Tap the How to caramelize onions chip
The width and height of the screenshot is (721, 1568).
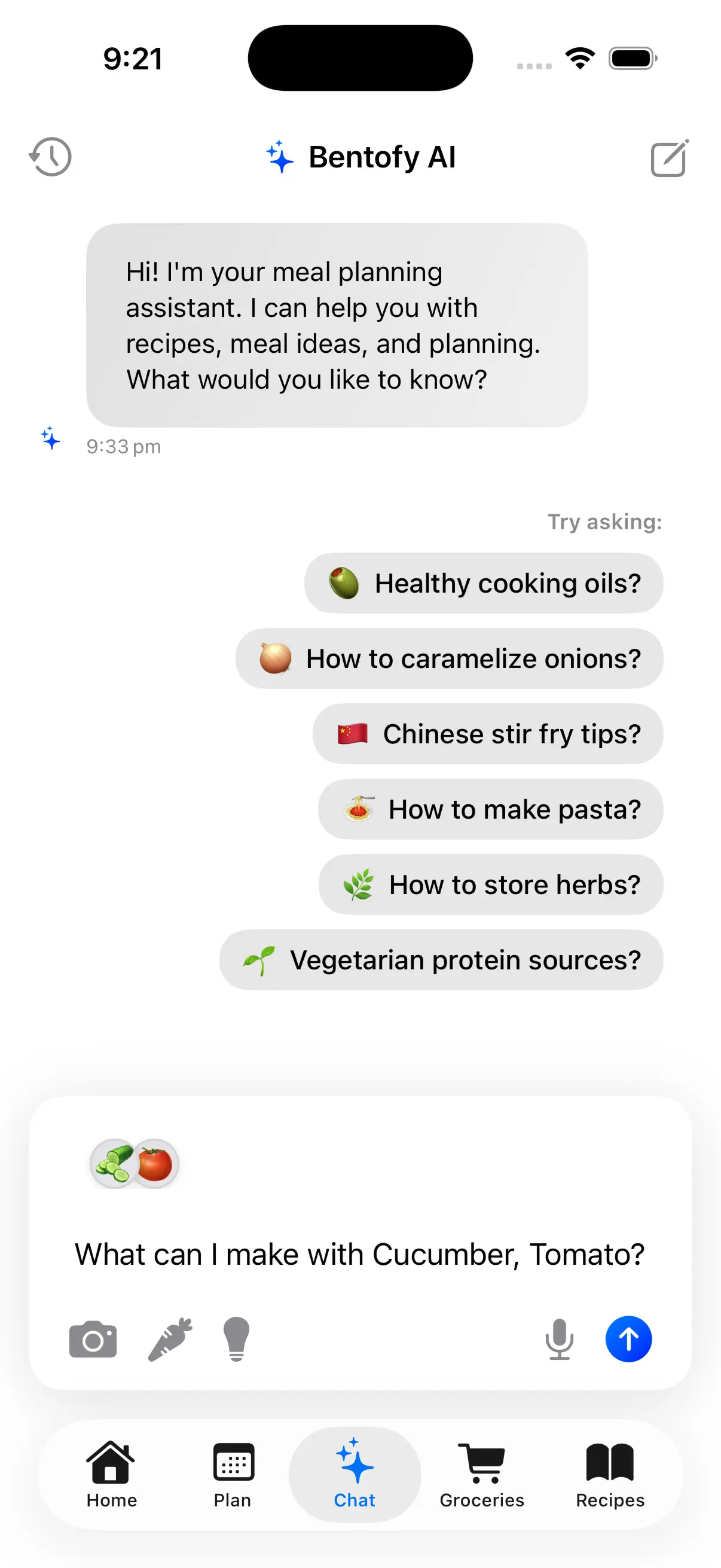pyautogui.click(x=448, y=658)
